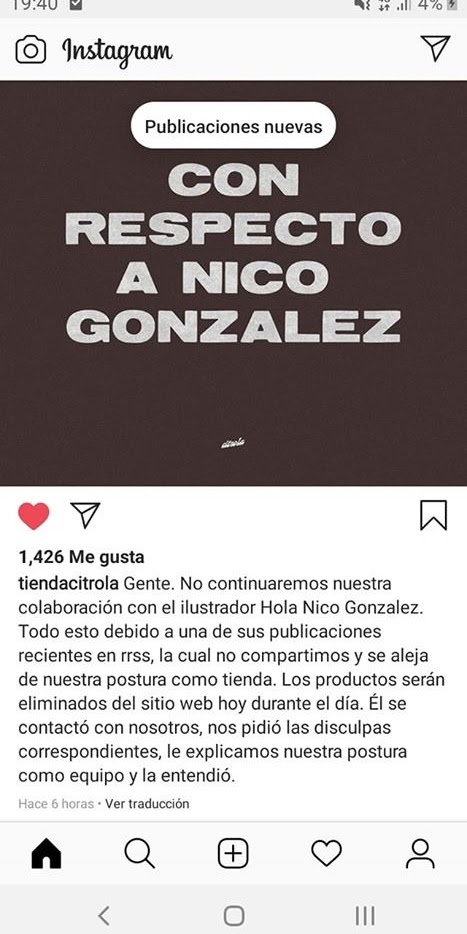Bookmark the tiendacitrola post
The width and height of the screenshot is (467, 934).
click(x=433, y=515)
